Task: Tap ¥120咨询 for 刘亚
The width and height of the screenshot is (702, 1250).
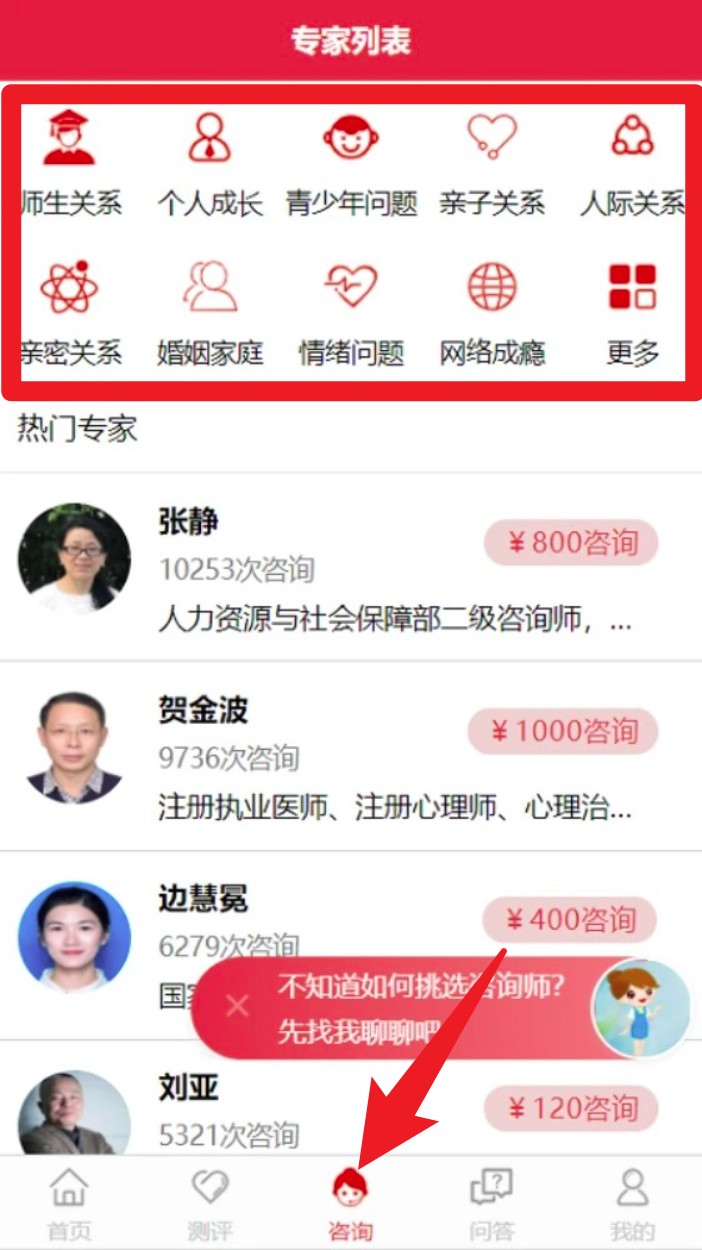Action: (x=571, y=1108)
